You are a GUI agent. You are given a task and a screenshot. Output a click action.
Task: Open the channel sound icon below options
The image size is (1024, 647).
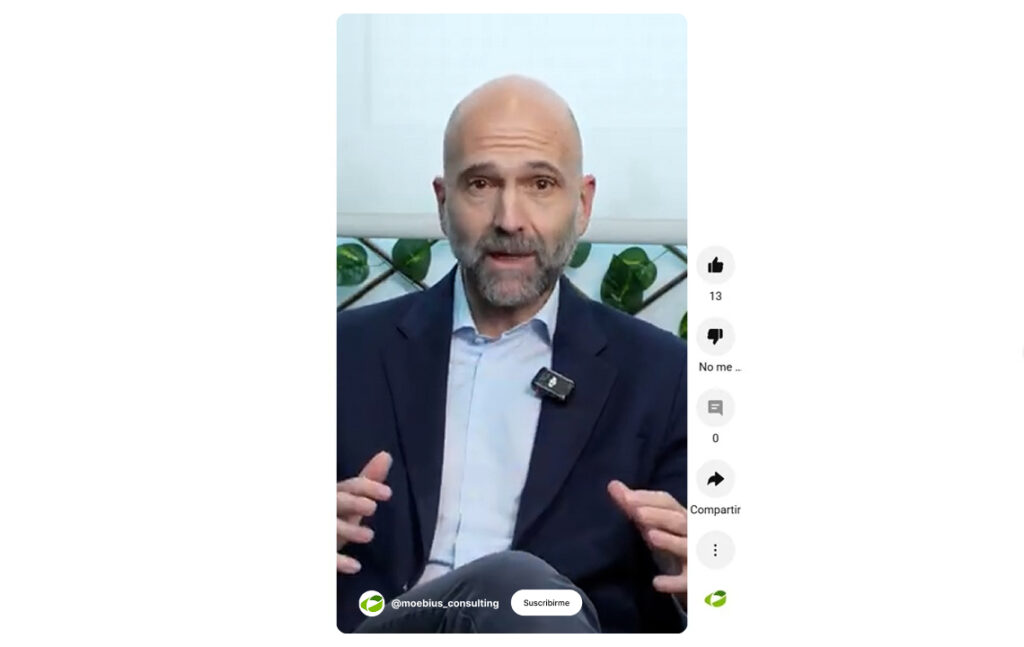click(715, 599)
